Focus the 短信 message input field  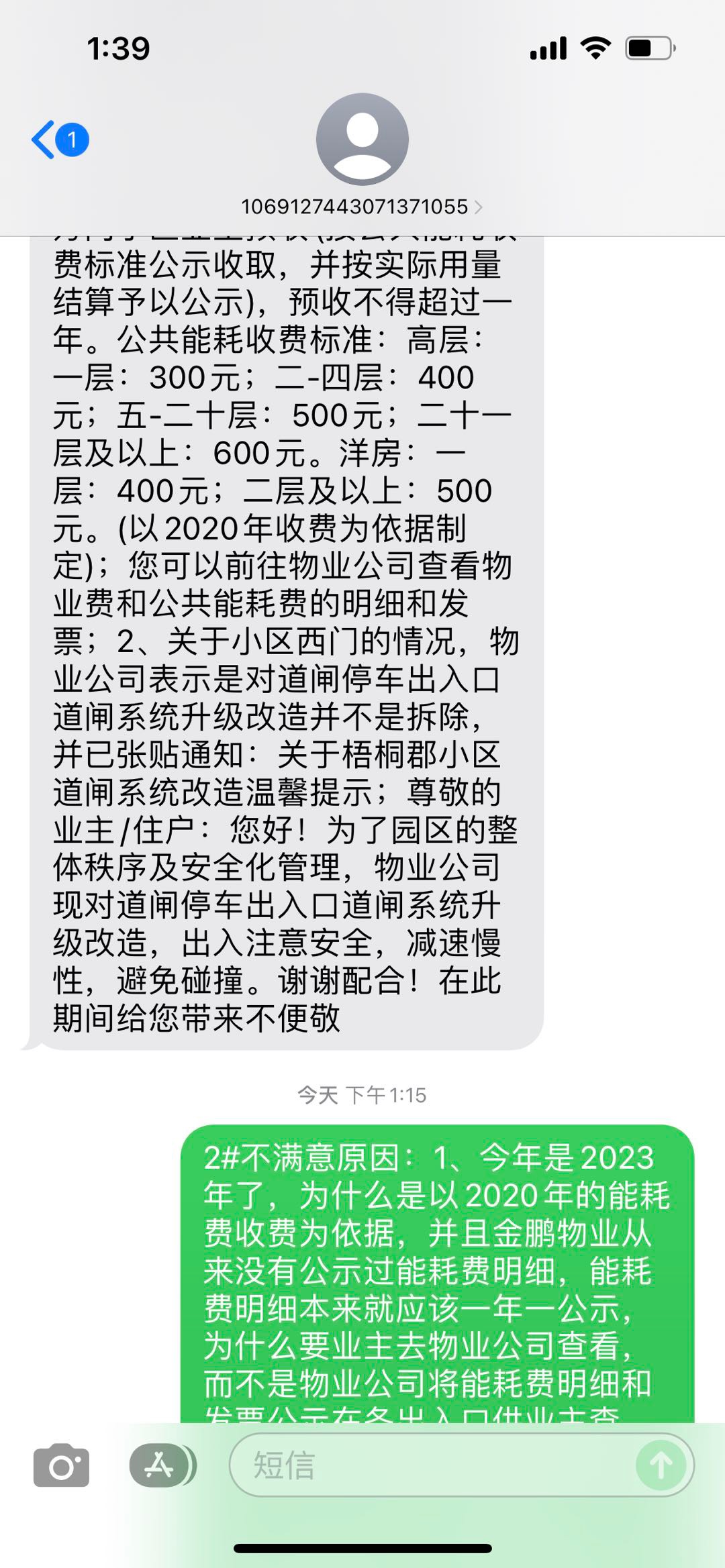pos(430,1465)
